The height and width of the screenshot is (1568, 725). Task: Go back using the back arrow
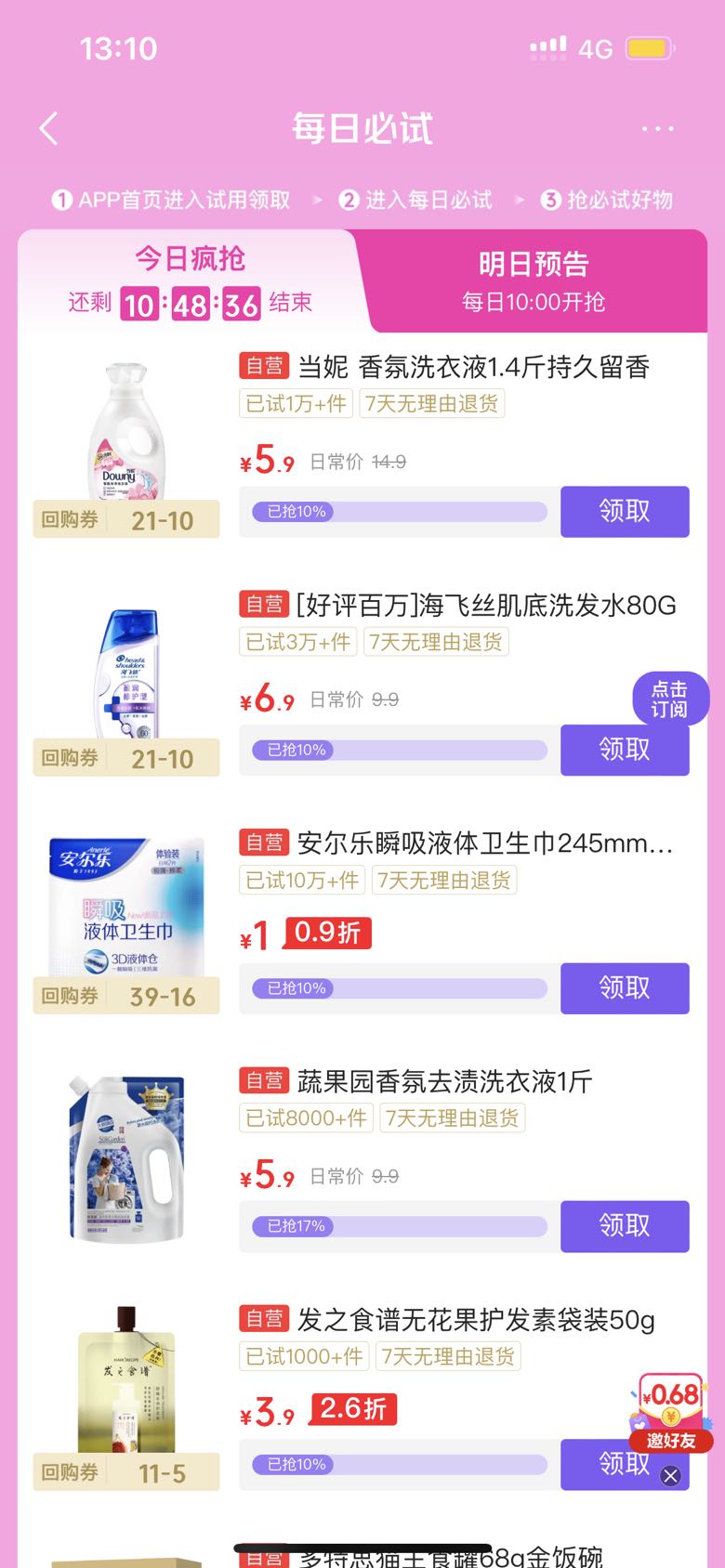(49, 128)
